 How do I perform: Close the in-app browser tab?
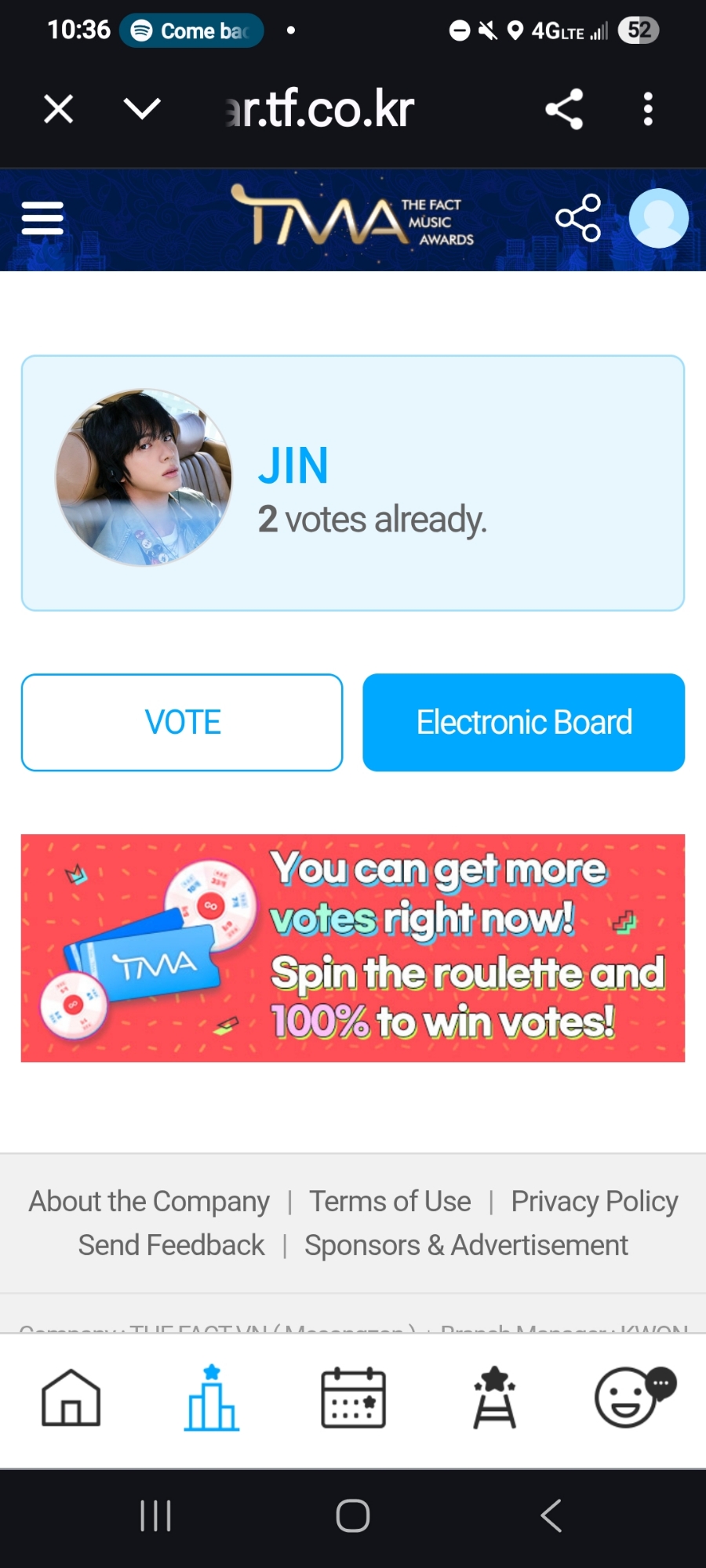(x=59, y=109)
